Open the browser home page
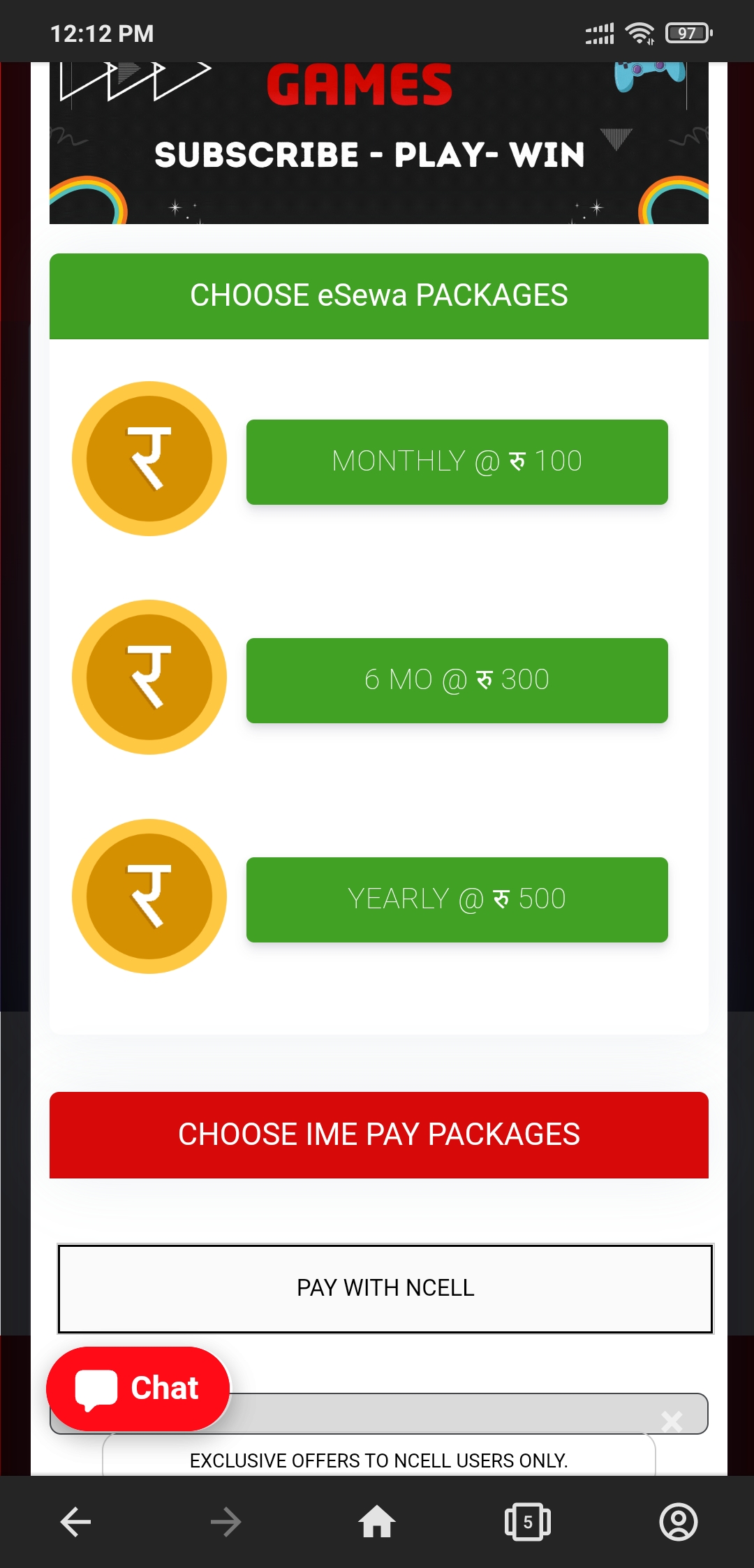 (377, 1522)
